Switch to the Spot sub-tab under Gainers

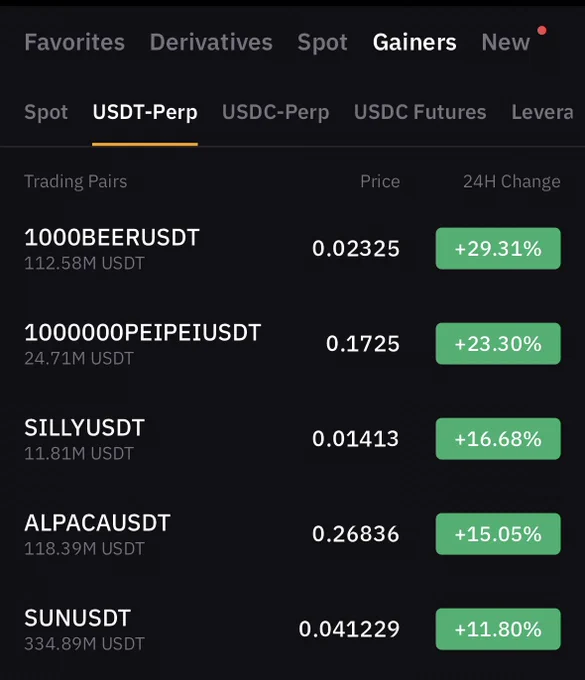coord(46,112)
